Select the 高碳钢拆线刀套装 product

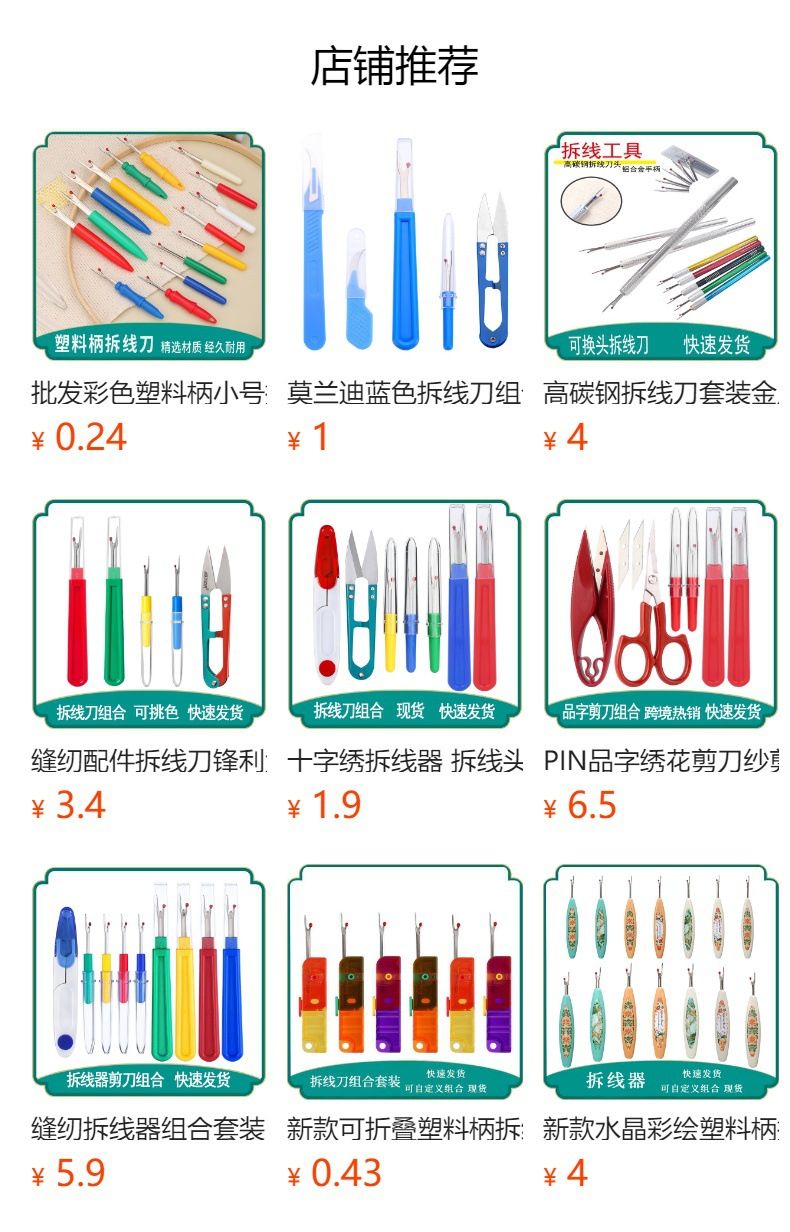click(x=661, y=246)
